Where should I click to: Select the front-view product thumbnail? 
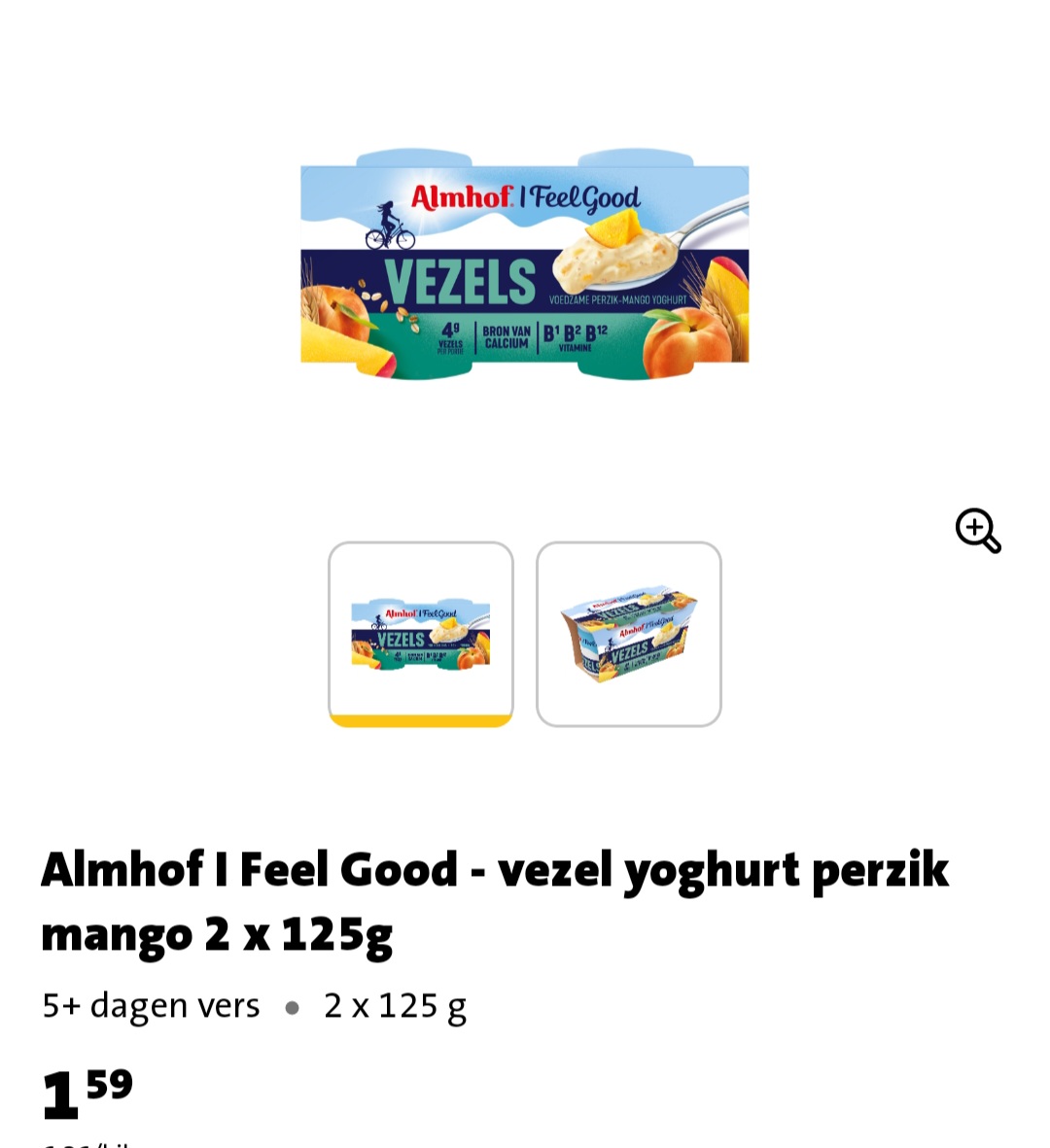[421, 633]
